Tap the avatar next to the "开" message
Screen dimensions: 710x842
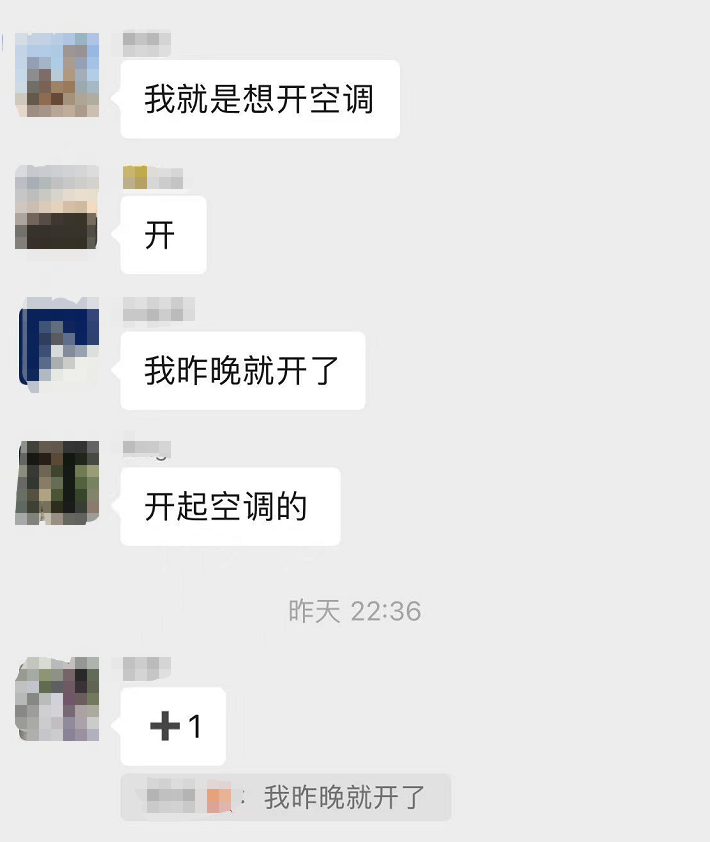click(57, 208)
